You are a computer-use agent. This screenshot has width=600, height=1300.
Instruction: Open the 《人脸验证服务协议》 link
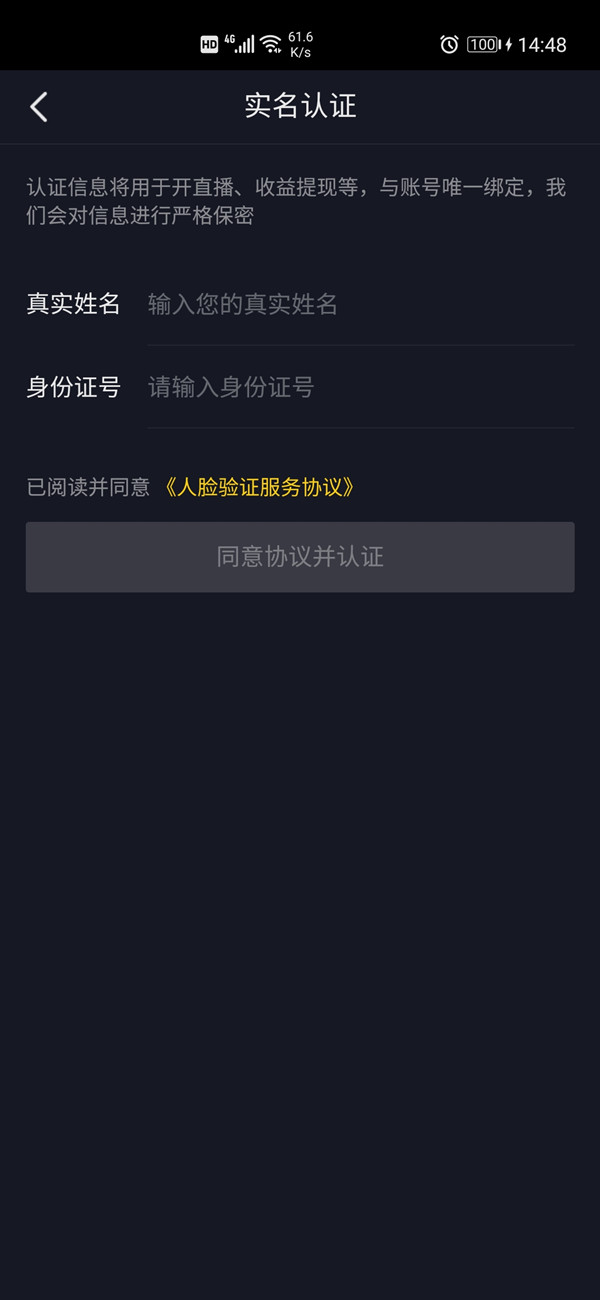260,488
